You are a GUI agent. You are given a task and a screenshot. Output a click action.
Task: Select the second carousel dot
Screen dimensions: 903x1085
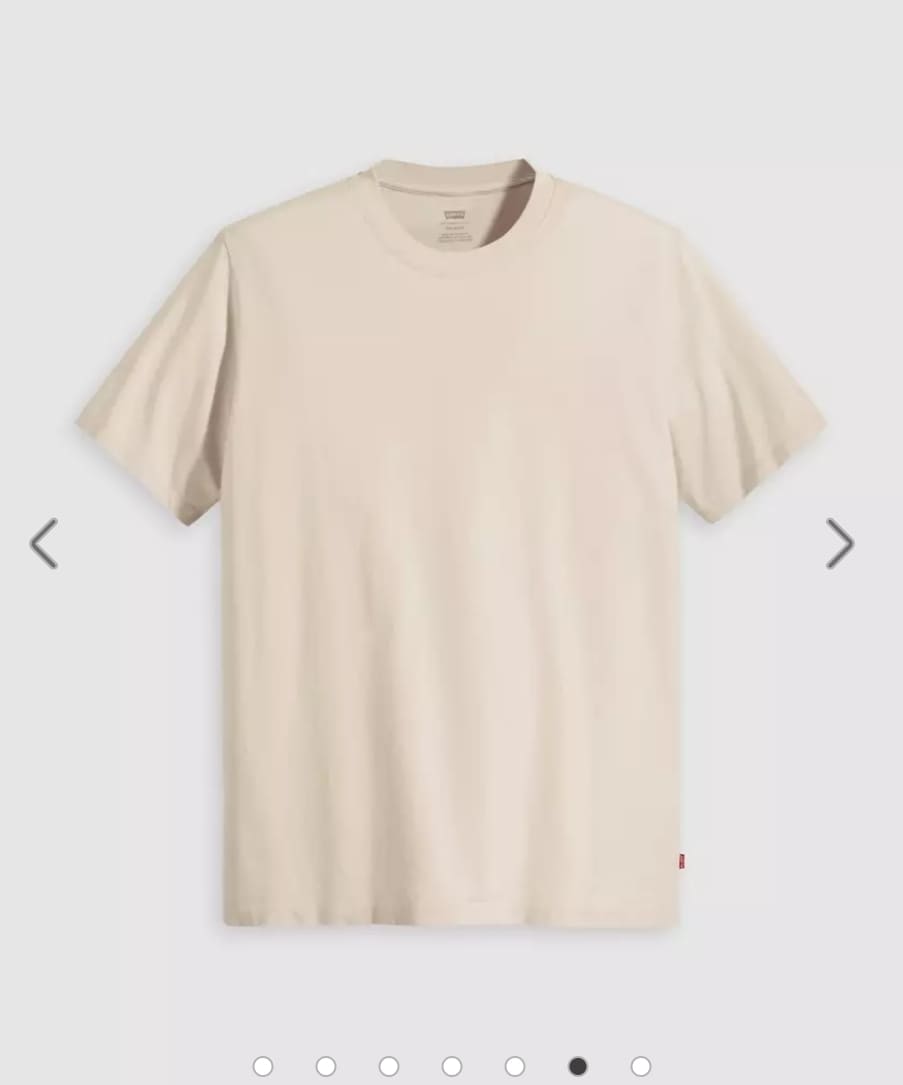coord(326,1066)
